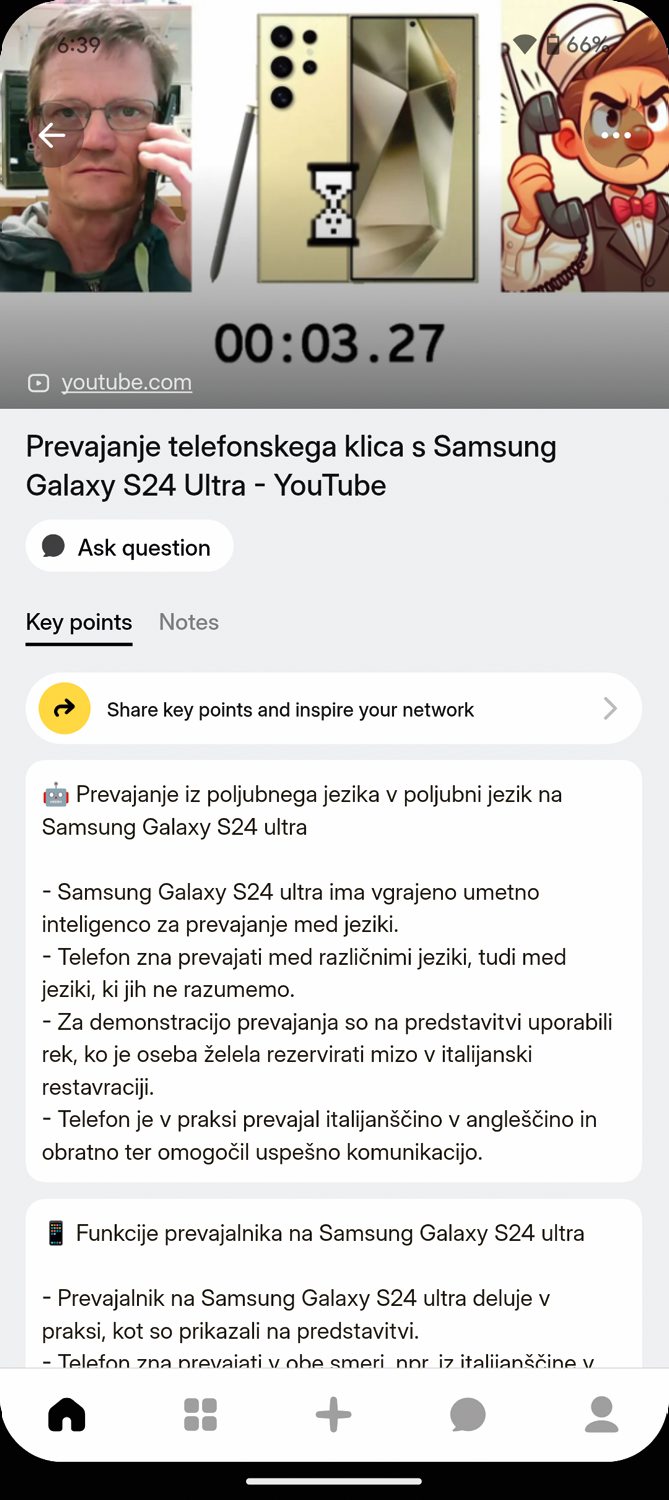Select the Key points tab

pyautogui.click(x=79, y=622)
